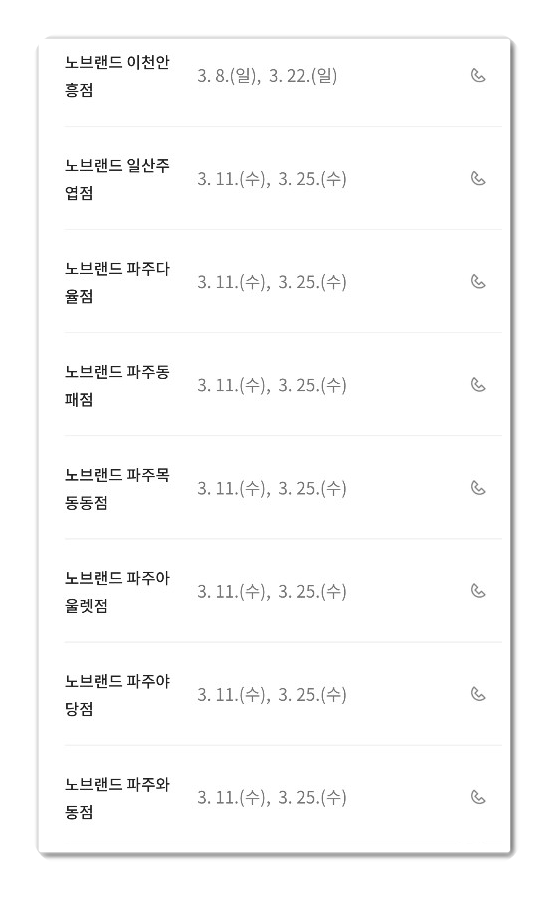Dial 노브랜드 파주동패점 via phone icon
This screenshot has height=897, width=555.
point(478,384)
